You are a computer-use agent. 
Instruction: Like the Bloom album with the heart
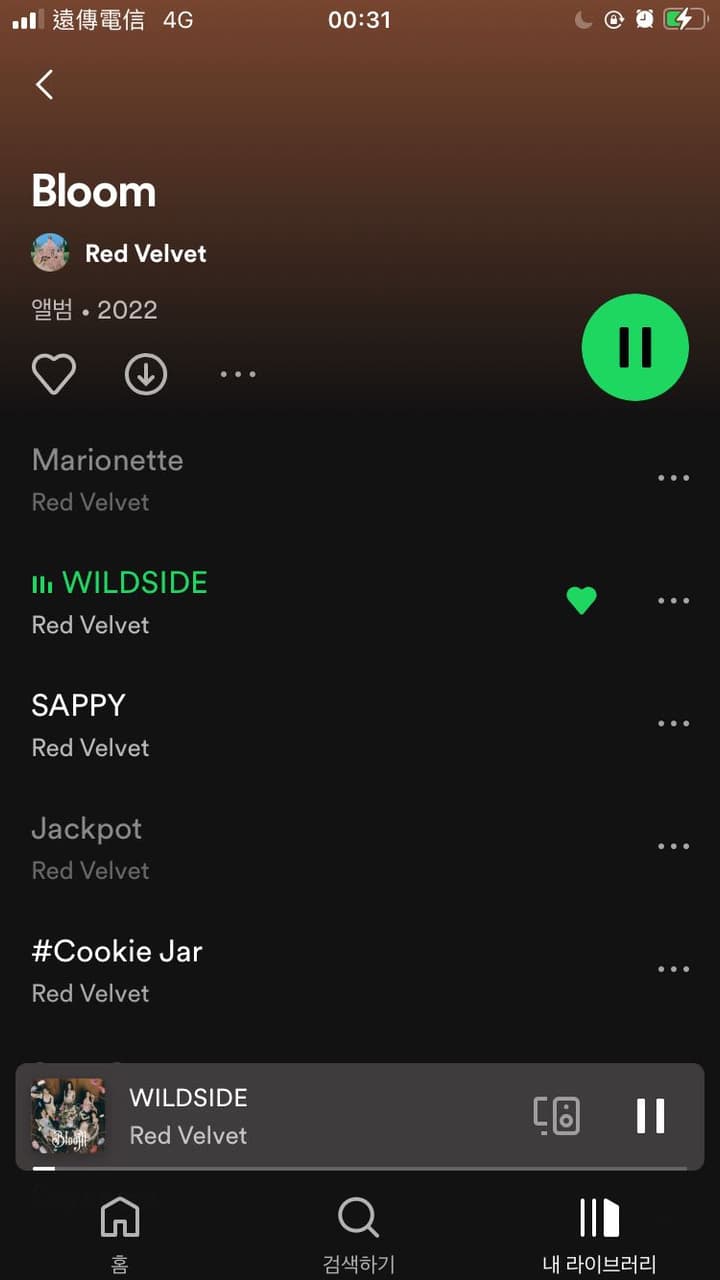54,375
